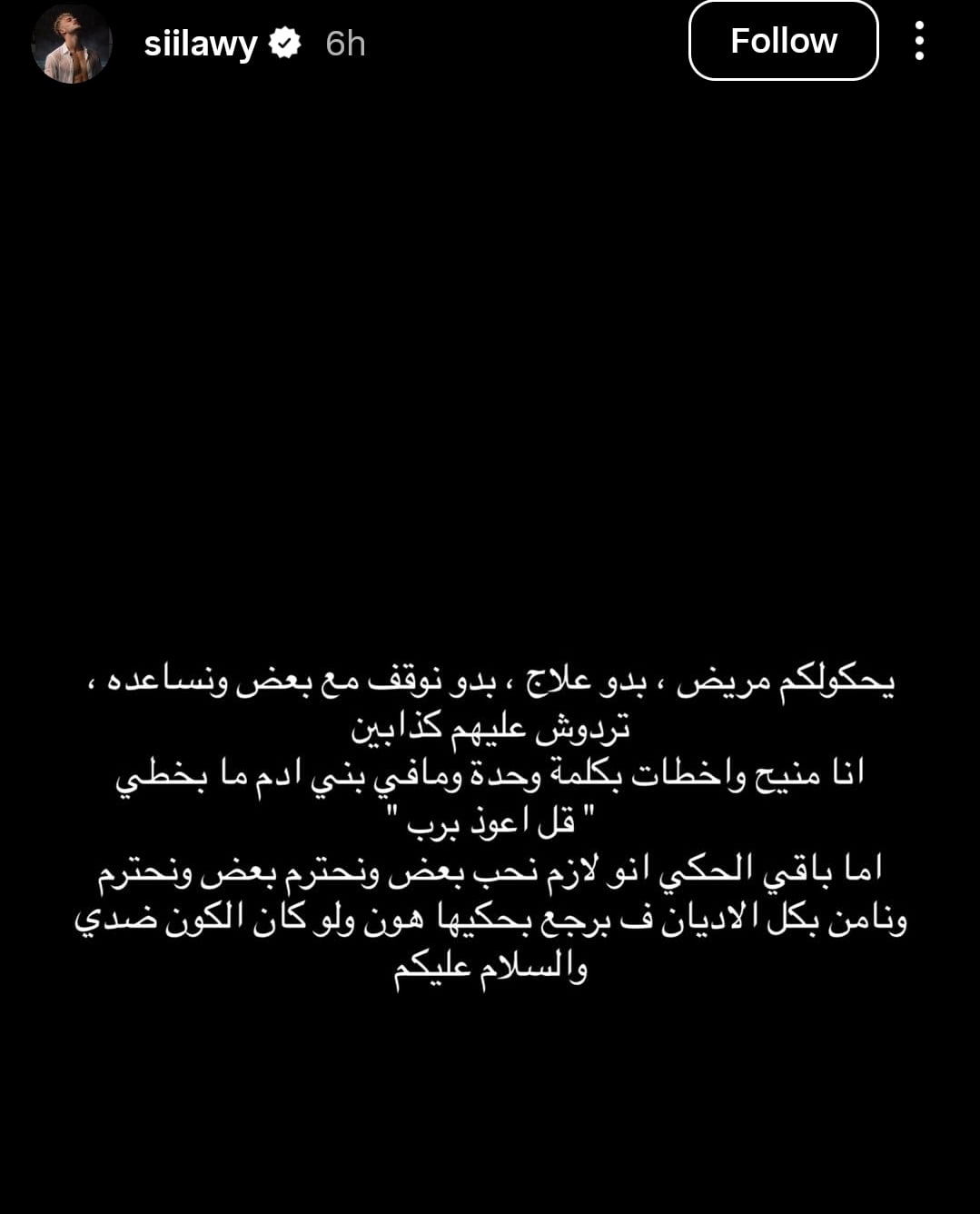Tap the siilawy username
Image resolution: width=980 pixels, height=1214 pixels.
(201, 44)
